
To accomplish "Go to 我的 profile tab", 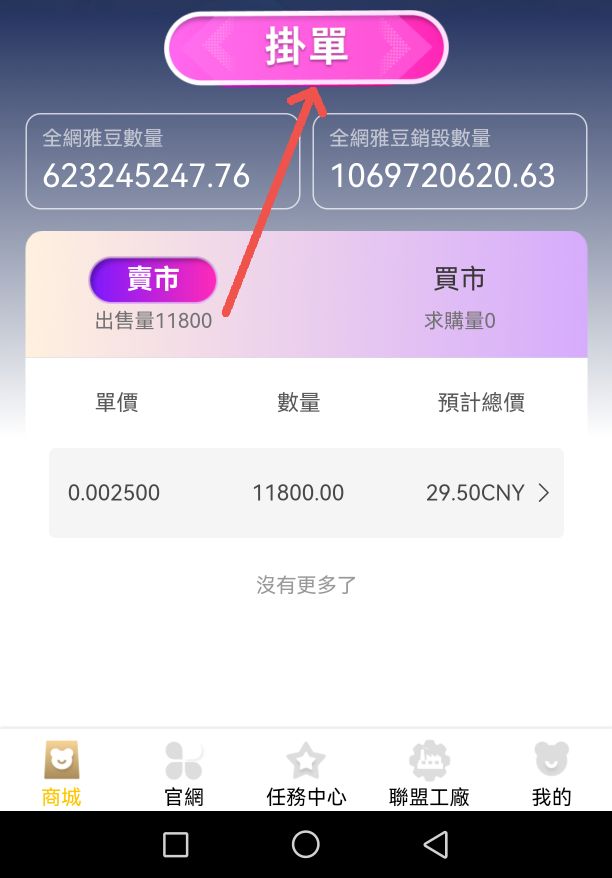I will 551,773.
